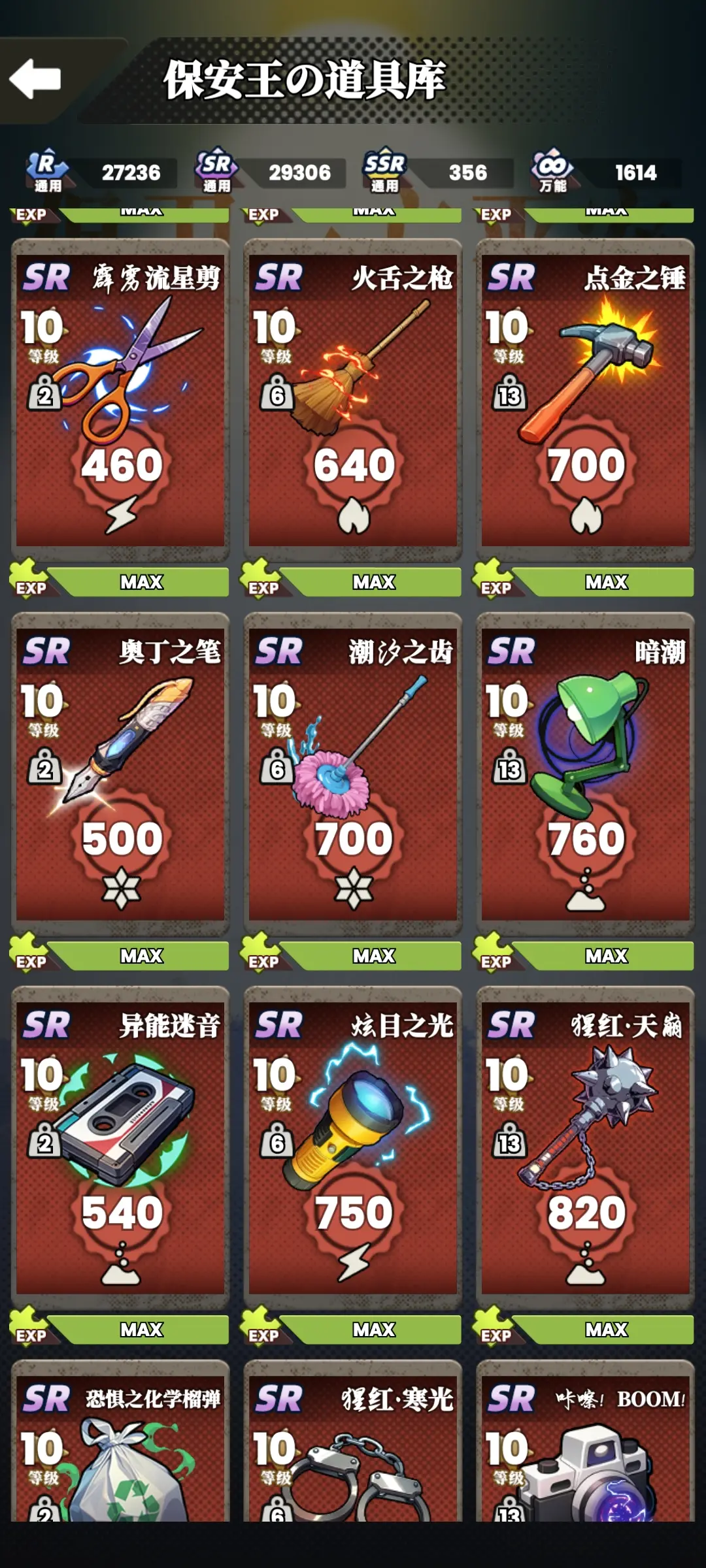
Task: Select the 奥丁之笔 pen card
Action: coord(121,771)
